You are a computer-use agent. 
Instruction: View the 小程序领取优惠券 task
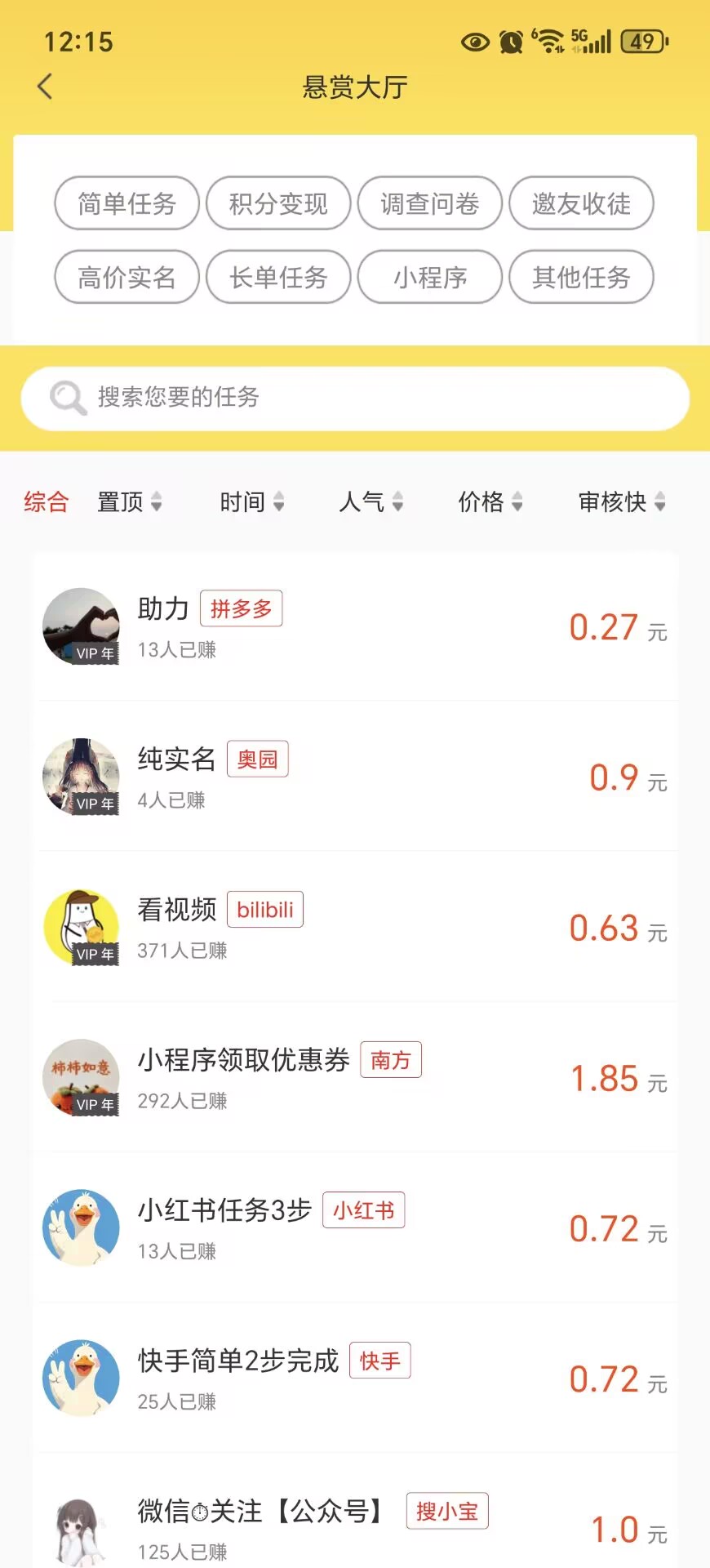355,1078
